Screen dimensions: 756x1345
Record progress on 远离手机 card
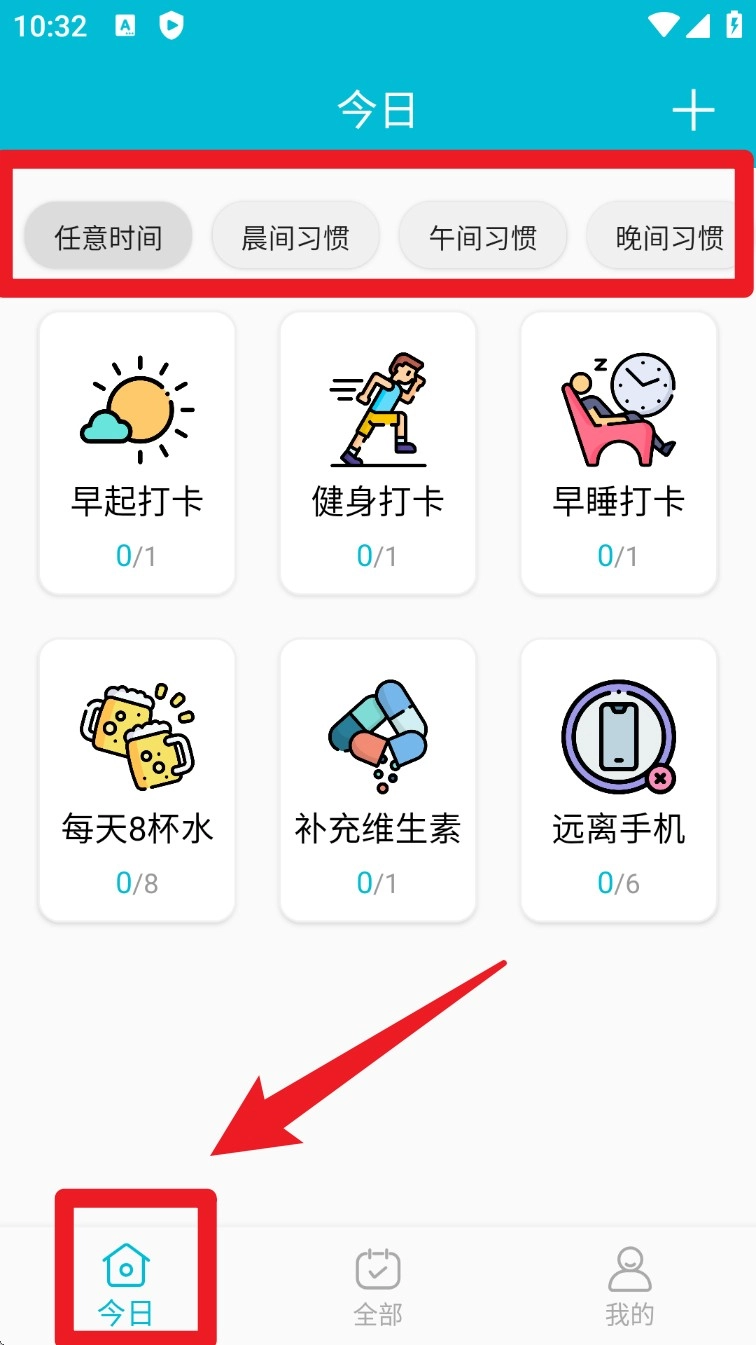coord(619,780)
